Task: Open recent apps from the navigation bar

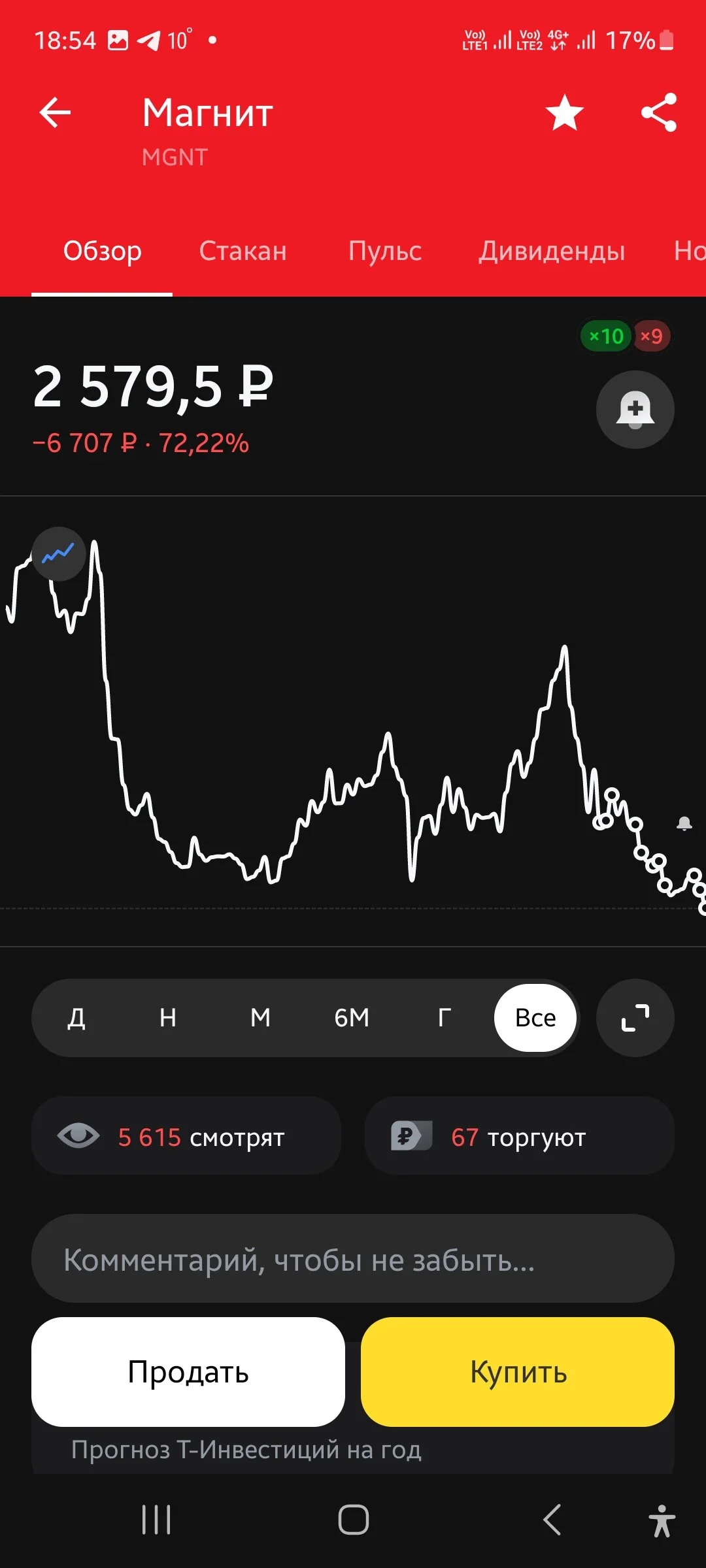Action: pyautogui.click(x=156, y=1520)
